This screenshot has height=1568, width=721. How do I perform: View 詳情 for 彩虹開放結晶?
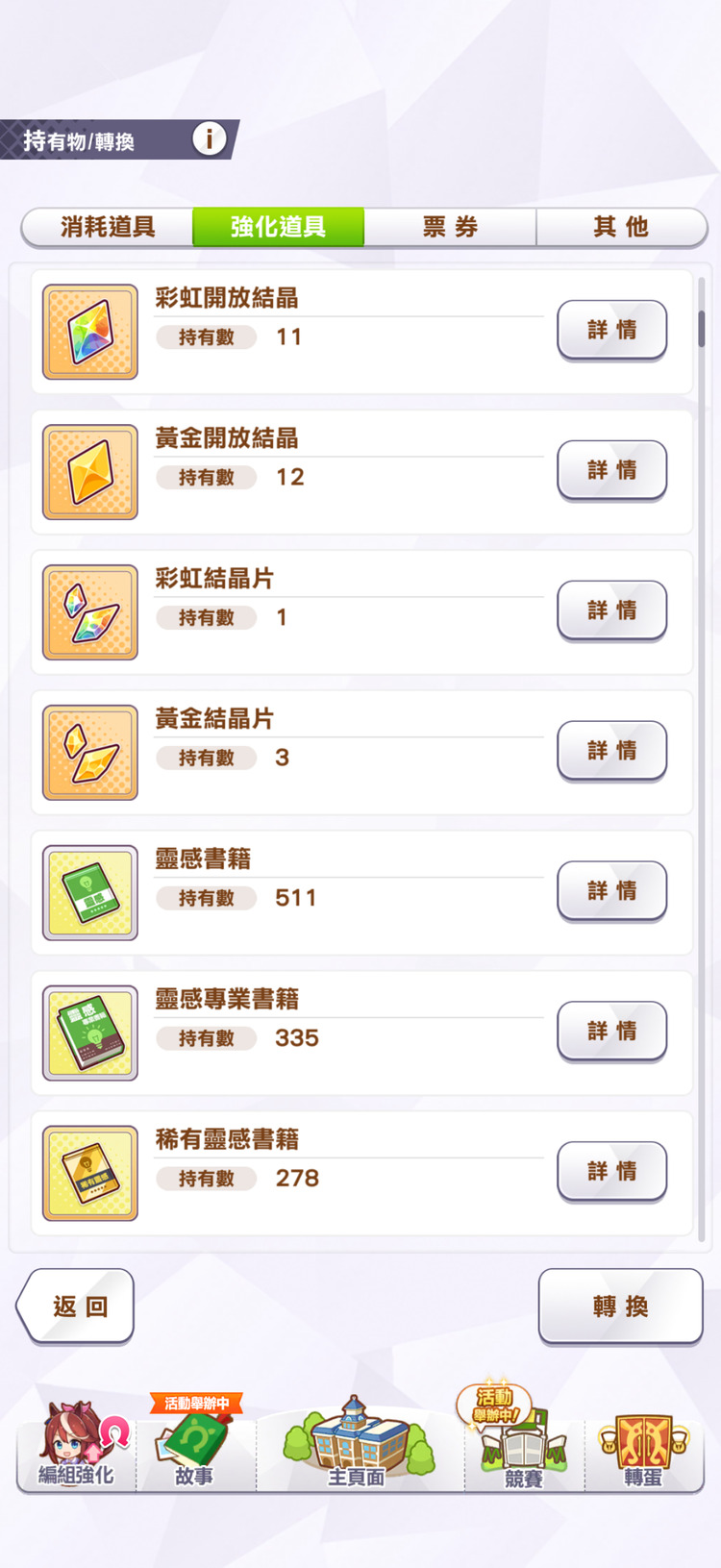click(x=611, y=330)
